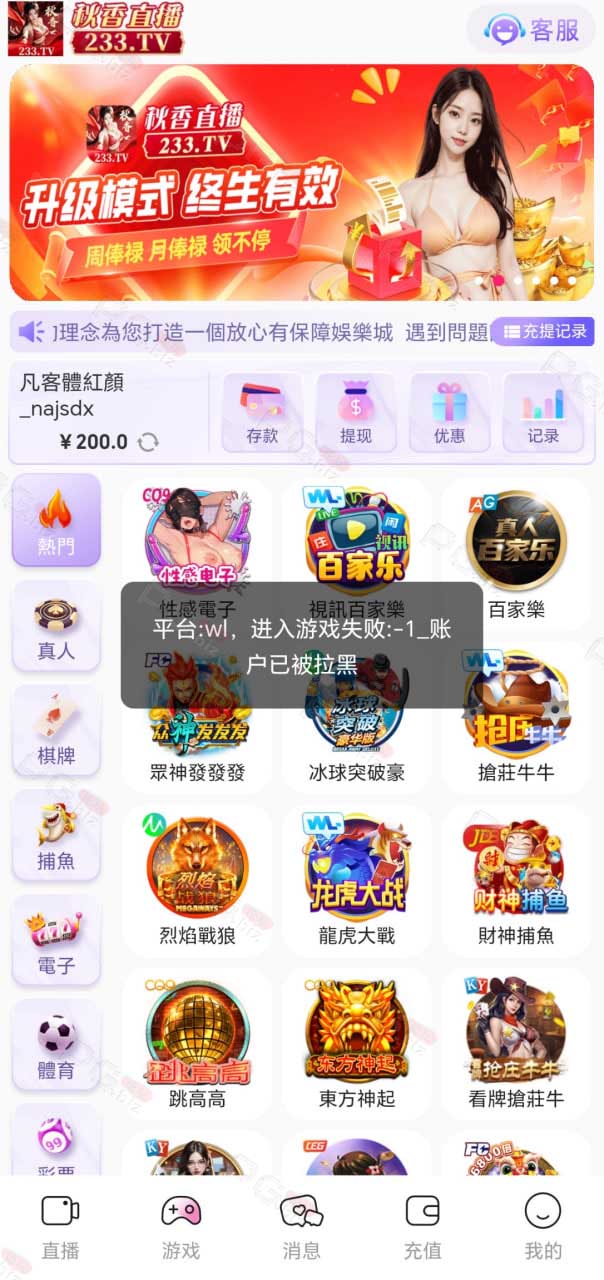Select the 捕魚 category
Viewport: 604px width, 1280px height.
[56, 836]
